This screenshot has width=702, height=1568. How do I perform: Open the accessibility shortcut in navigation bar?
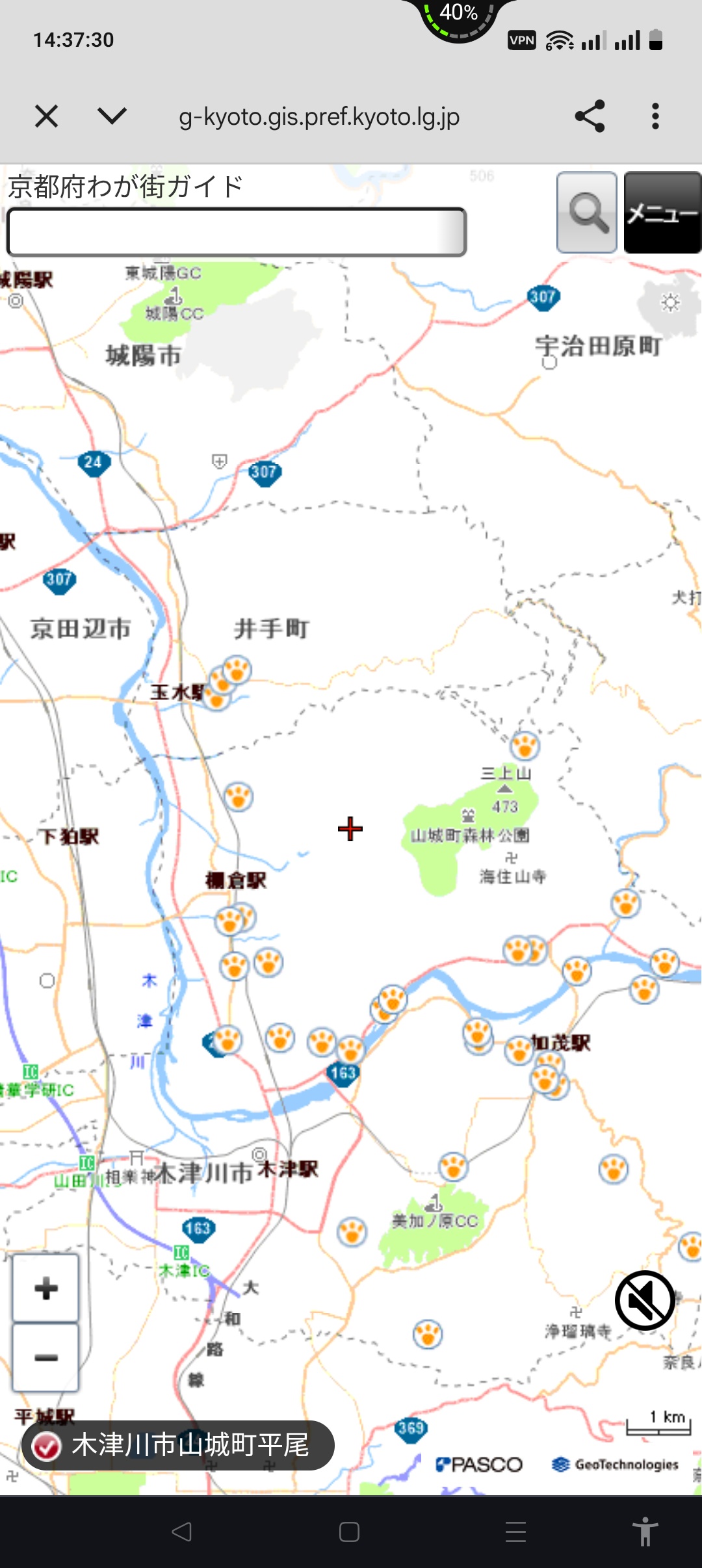click(645, 1532)
